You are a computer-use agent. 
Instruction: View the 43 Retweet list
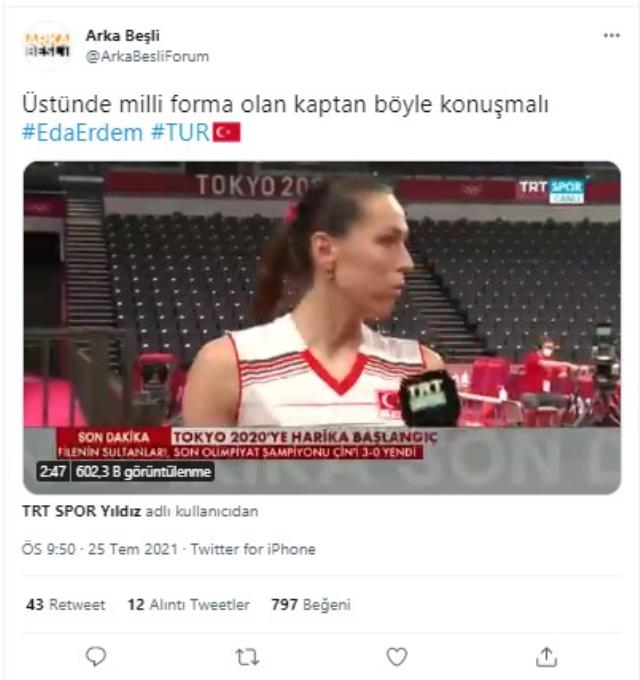click(65, 605)
